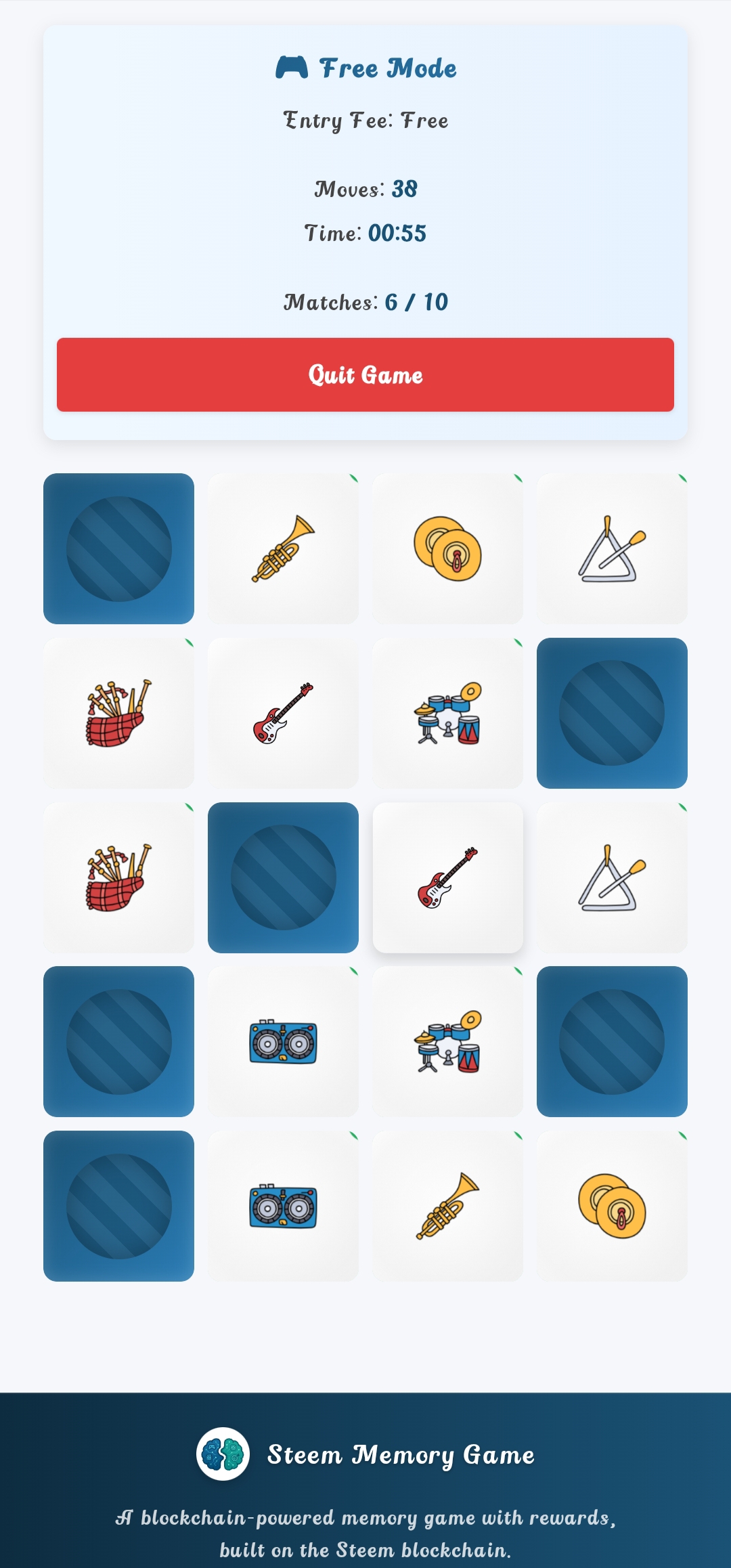Viewport: 731px width, 1568px height.
Task: Flip the hidden card between bagpipes and guitar
Action: click(283, 877)
